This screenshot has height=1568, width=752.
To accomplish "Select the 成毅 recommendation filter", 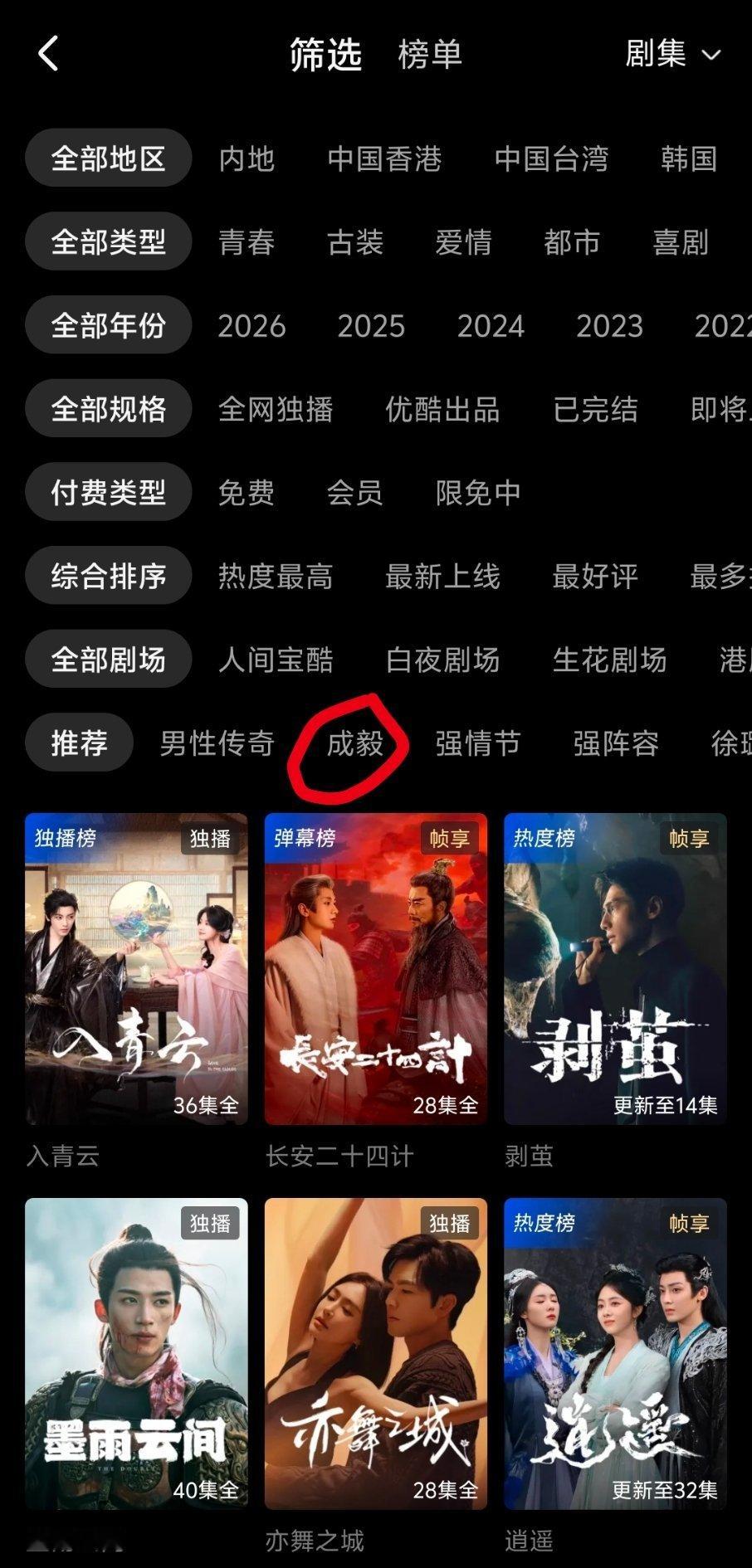I will 355,744.
